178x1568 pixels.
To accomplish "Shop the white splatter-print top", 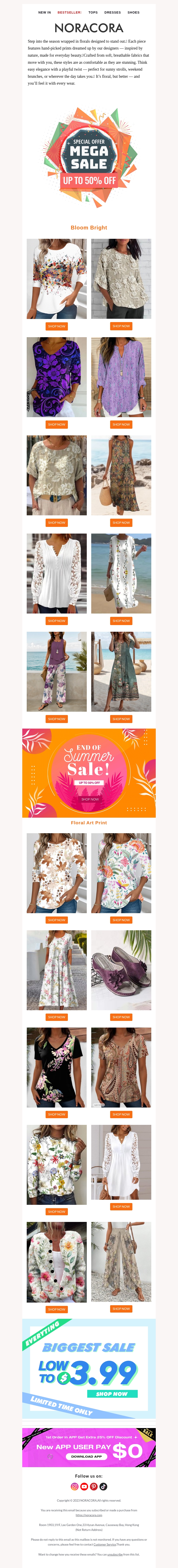I will point(57,326).
